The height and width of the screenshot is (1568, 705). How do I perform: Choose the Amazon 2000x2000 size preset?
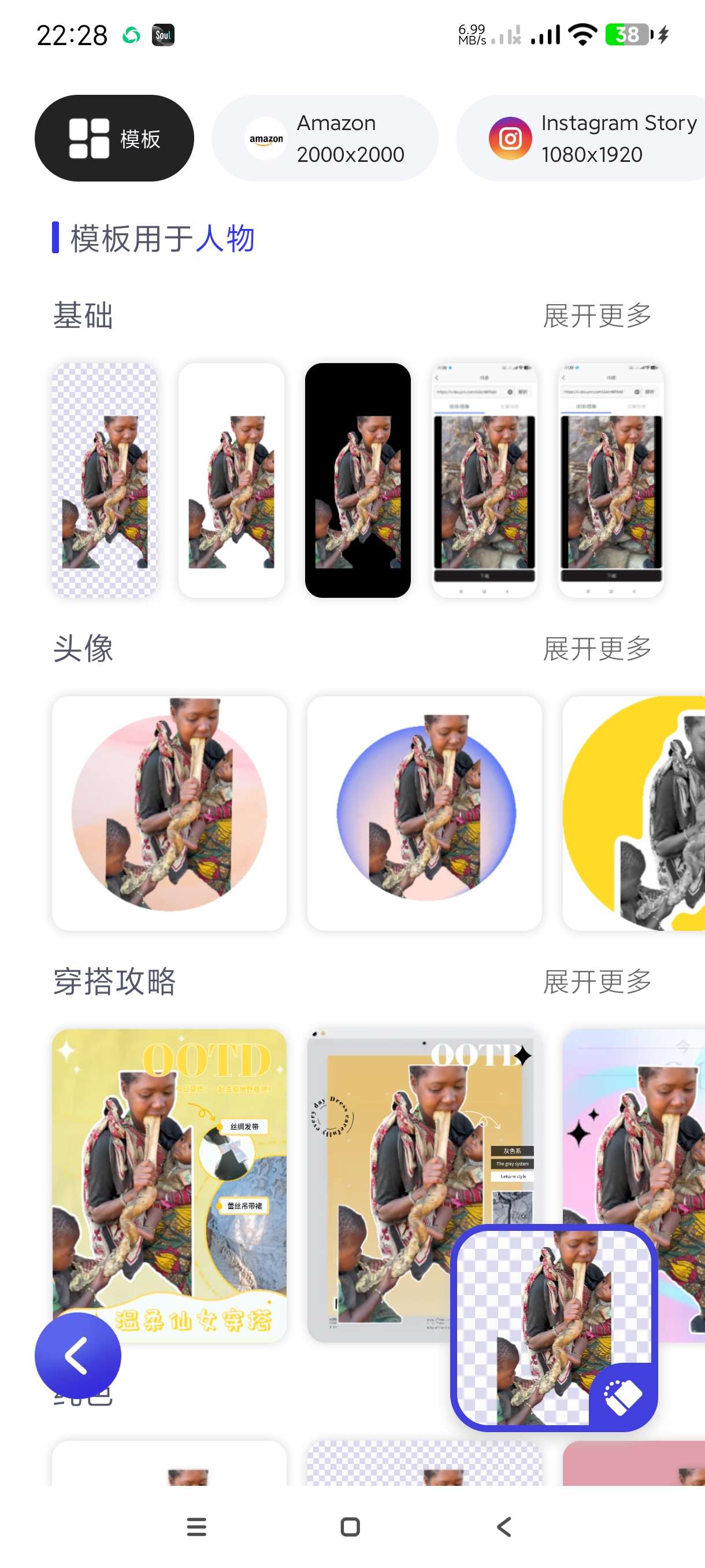coord(324,138)
